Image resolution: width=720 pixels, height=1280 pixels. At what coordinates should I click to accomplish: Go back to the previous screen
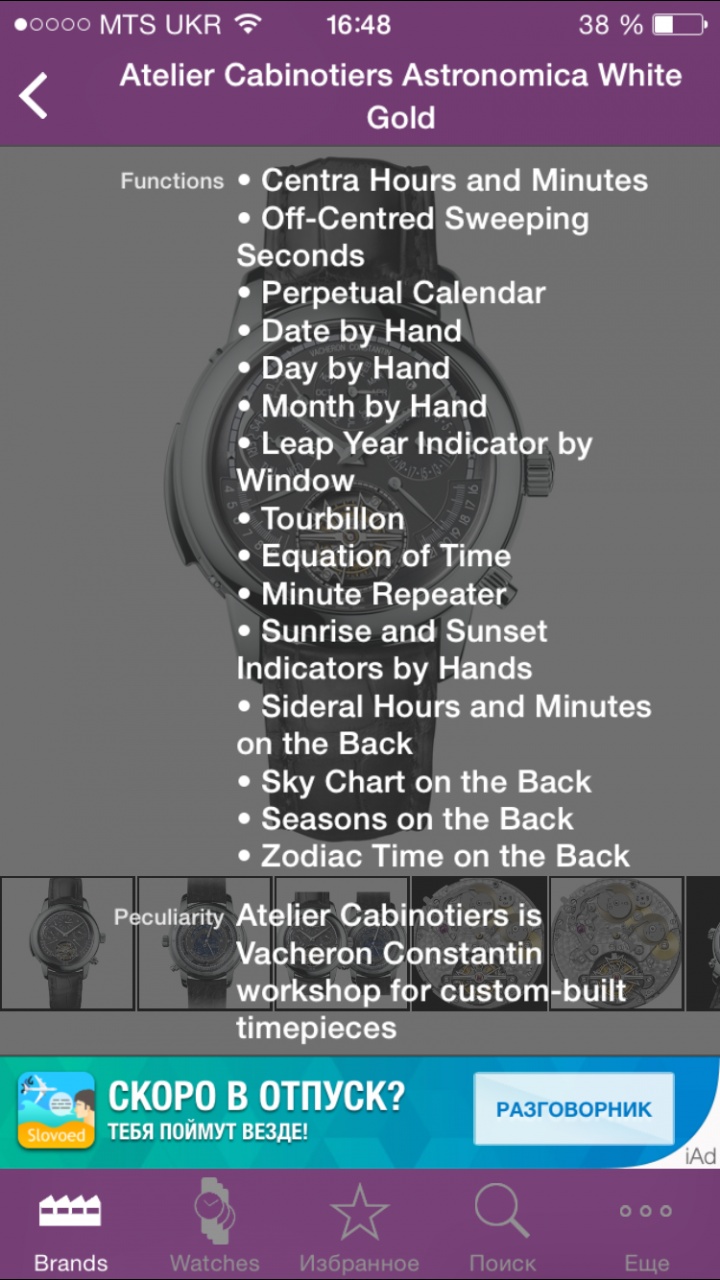tap(34, 96)
